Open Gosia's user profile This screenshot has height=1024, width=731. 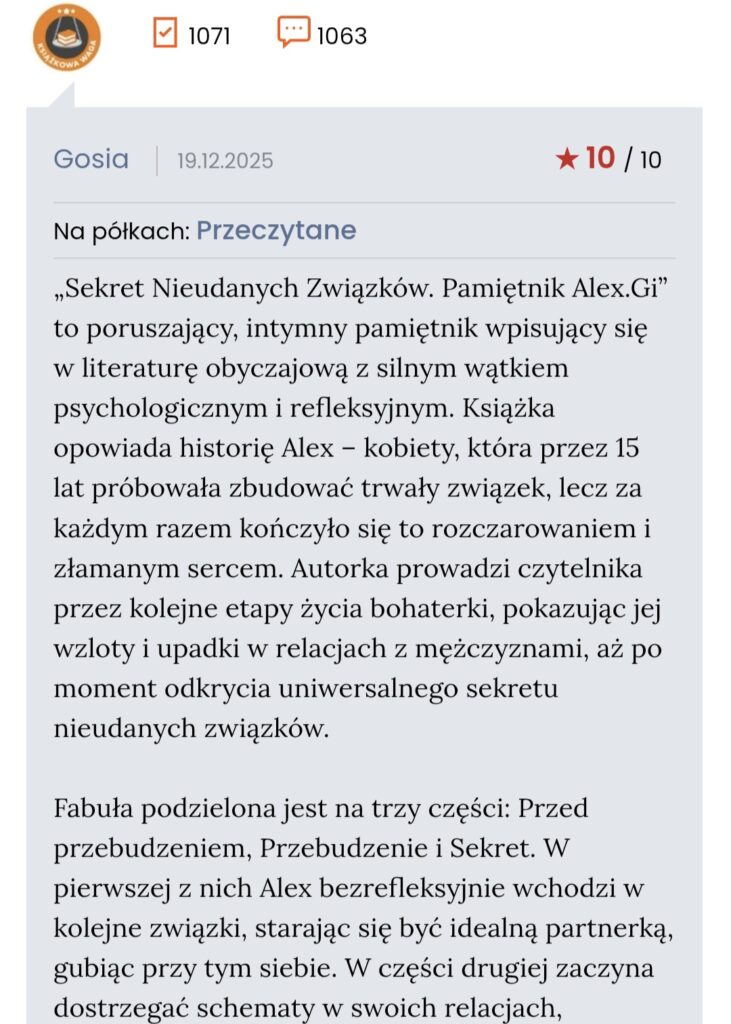[91, 159]
